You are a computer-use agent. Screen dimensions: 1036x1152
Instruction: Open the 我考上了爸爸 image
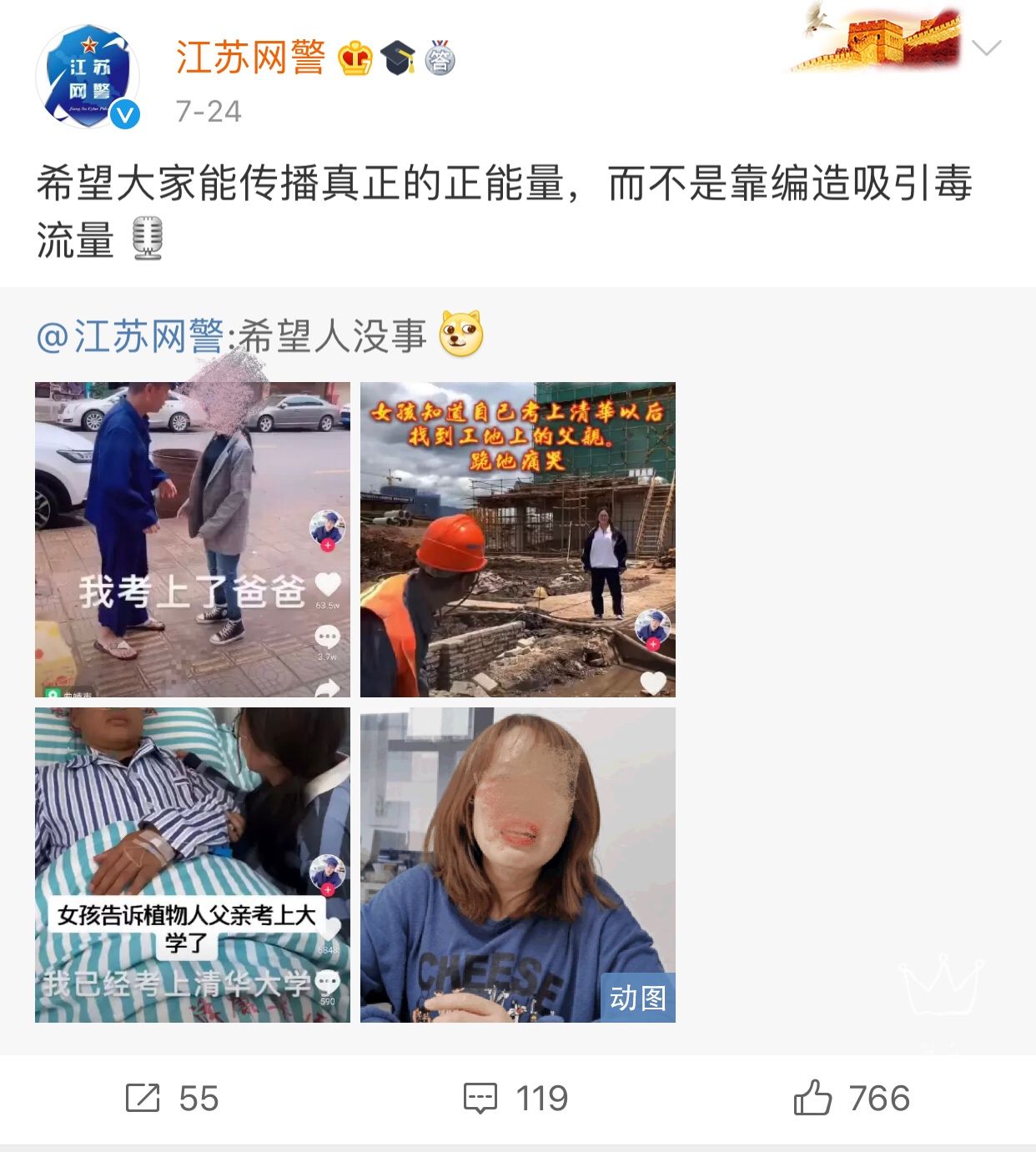pyautogui.click(x=193, y=540)
